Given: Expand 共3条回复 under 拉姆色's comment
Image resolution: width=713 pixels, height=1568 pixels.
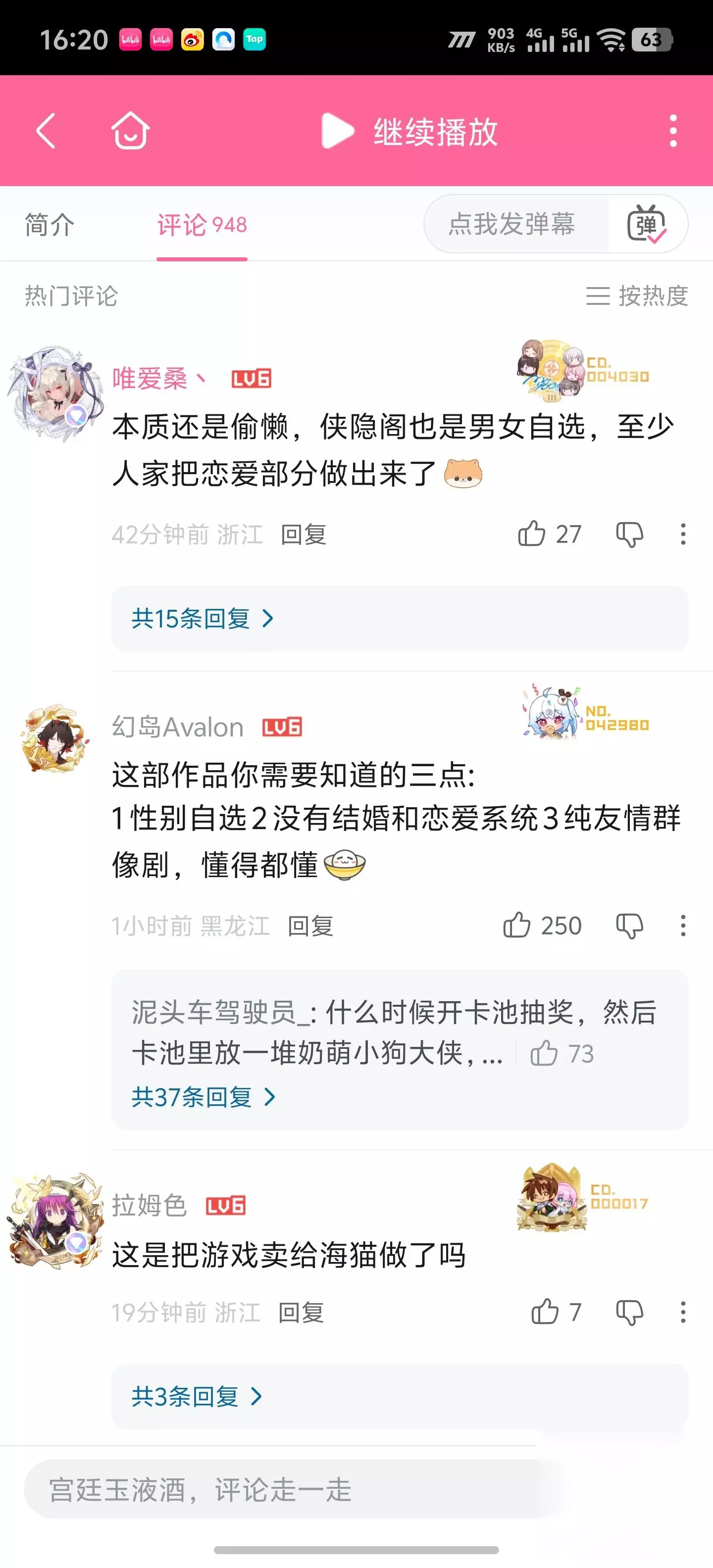Looking at the screenshot, I should tap(197, 1396).
